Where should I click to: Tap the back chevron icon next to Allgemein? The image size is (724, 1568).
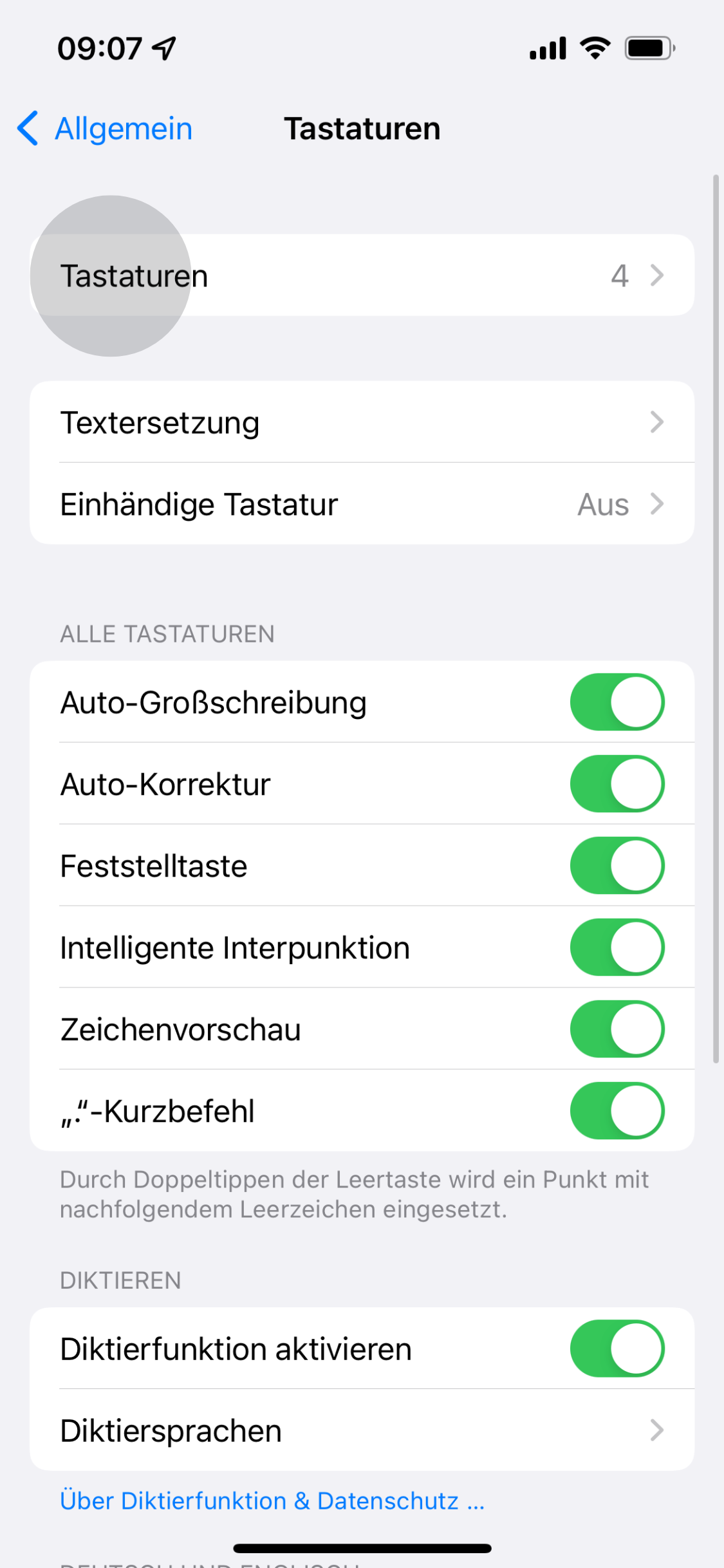(27, 128)
